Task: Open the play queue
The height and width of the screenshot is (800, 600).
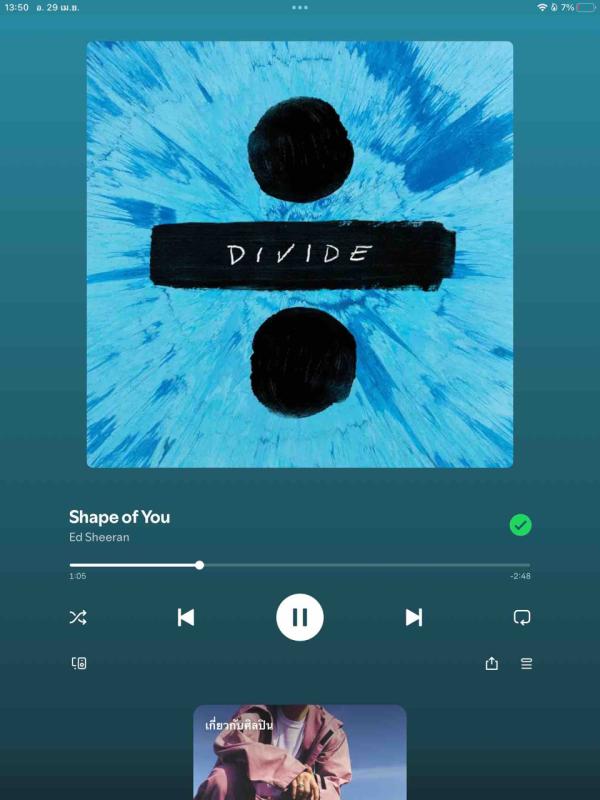Action: click(x=526, y=663)
